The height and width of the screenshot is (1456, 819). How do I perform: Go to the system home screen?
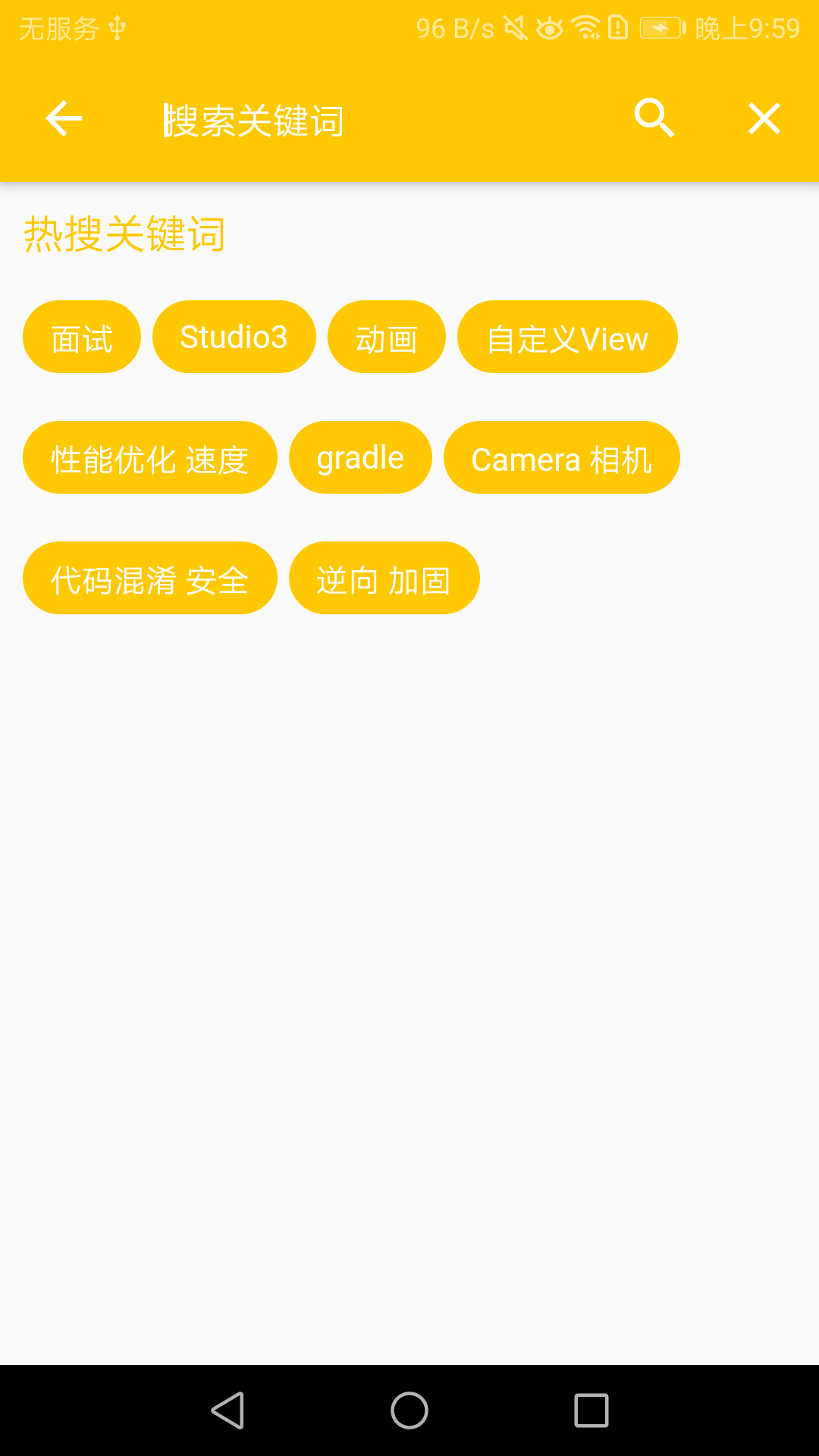click(x=409, y=1410)
